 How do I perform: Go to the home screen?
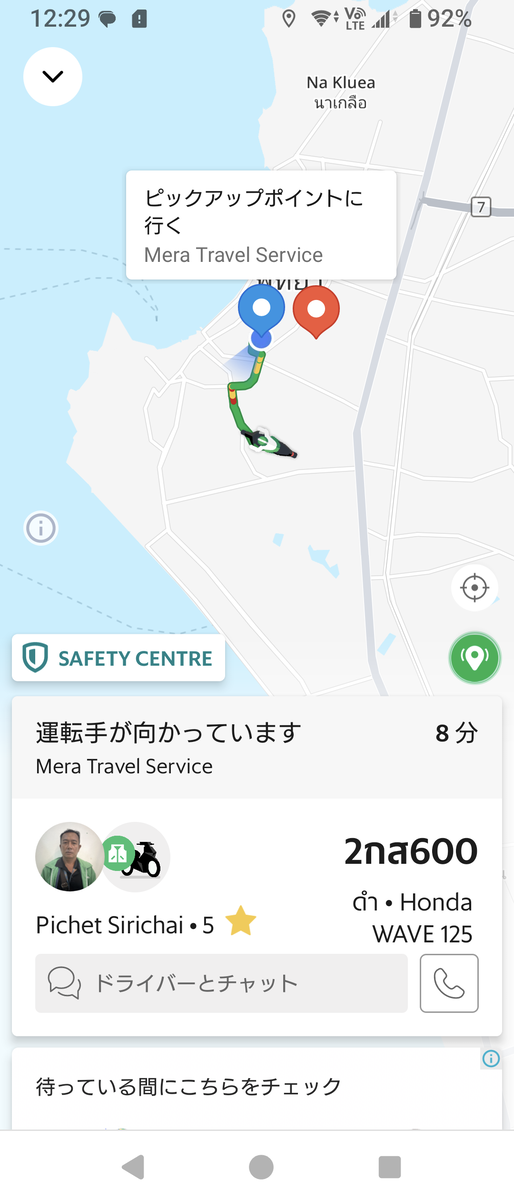point(261,1166)
